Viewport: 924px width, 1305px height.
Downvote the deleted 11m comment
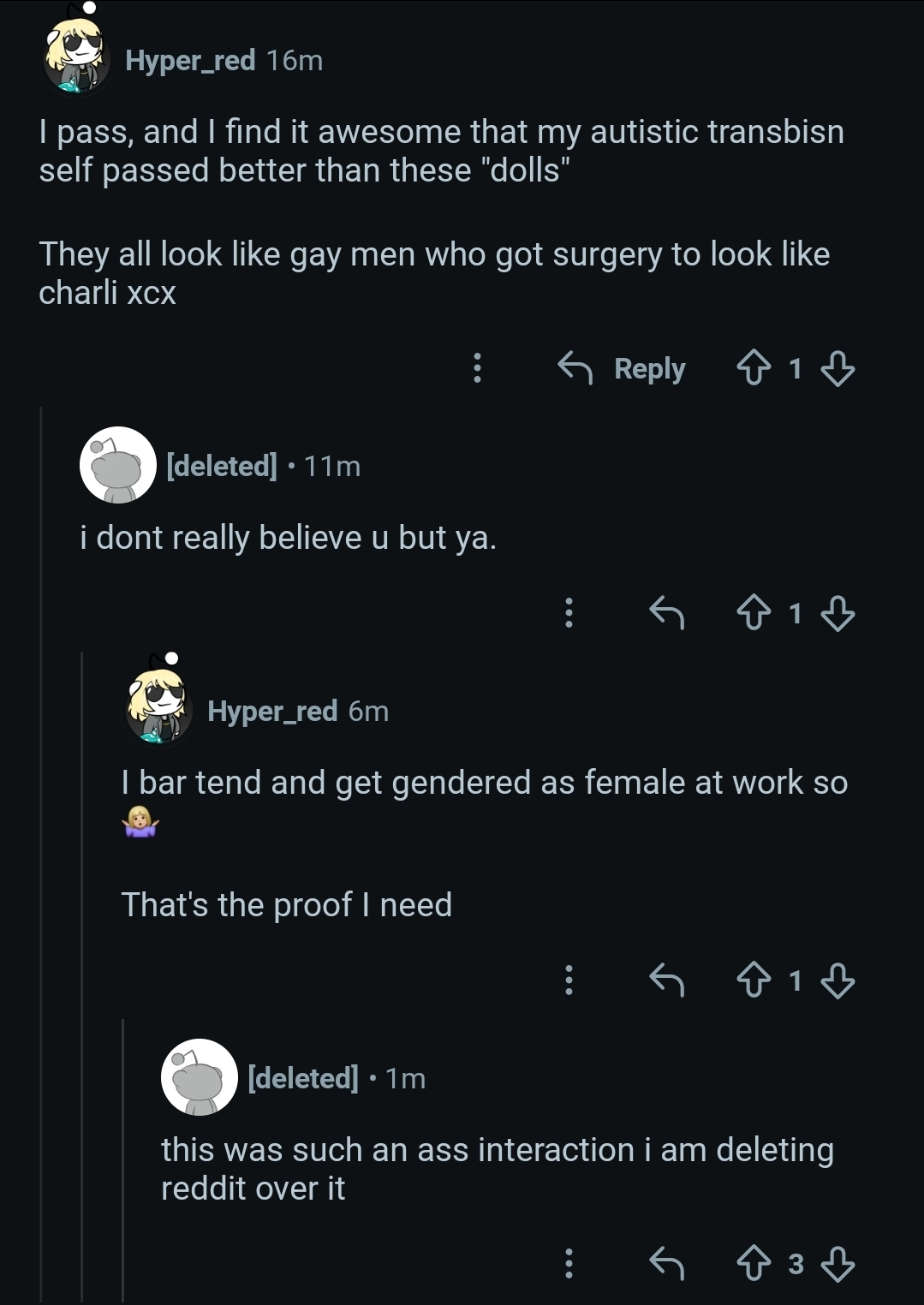838,613
